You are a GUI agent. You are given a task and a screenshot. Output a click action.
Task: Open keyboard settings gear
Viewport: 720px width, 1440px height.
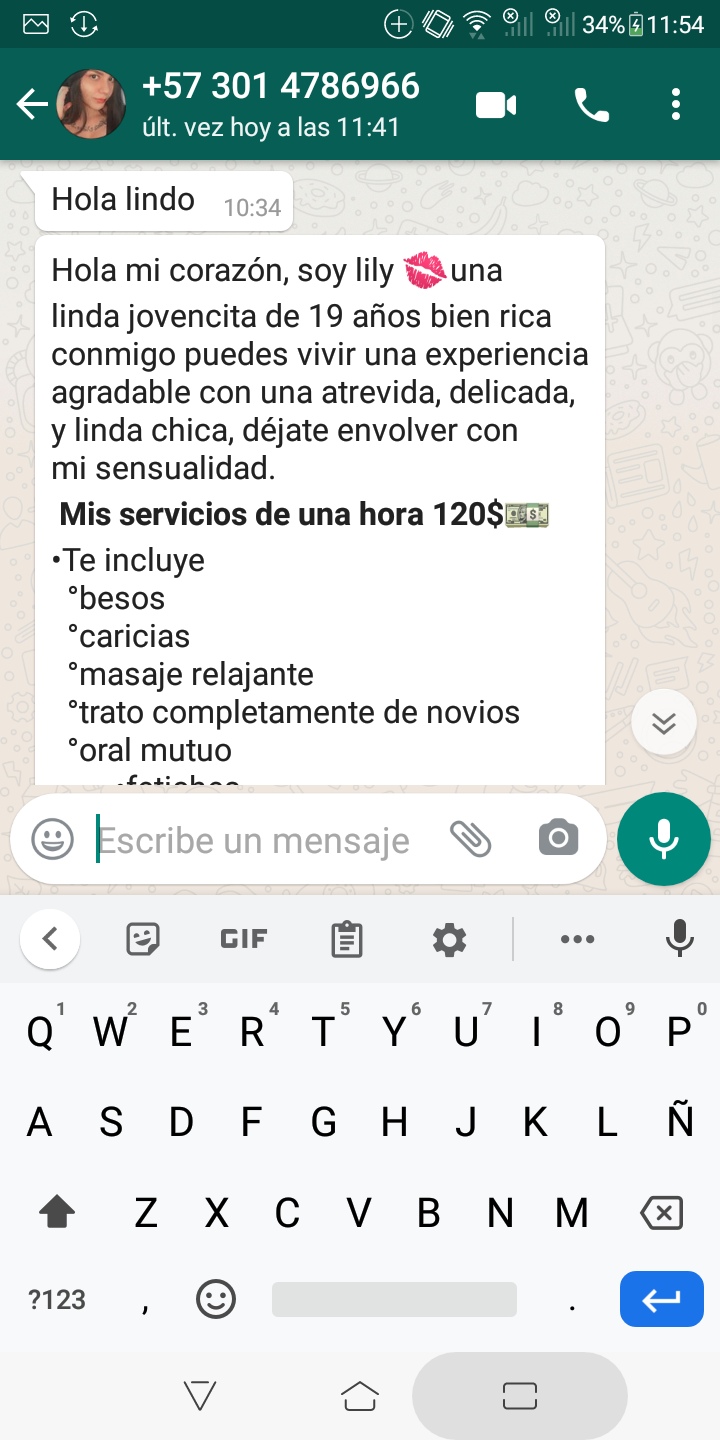pos(449,939)
